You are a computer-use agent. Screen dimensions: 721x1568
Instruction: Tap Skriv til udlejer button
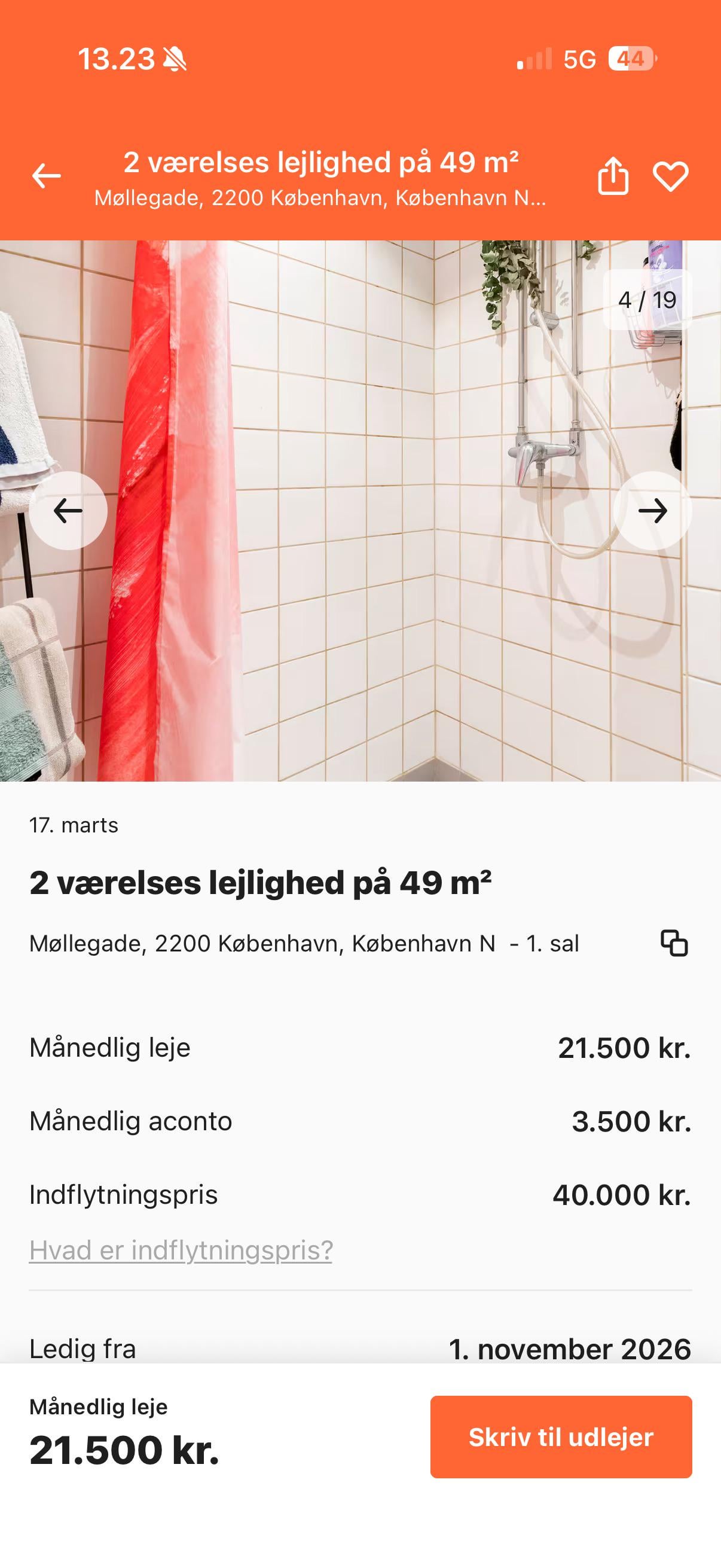pyautogui.click(x=560, y=1437)
